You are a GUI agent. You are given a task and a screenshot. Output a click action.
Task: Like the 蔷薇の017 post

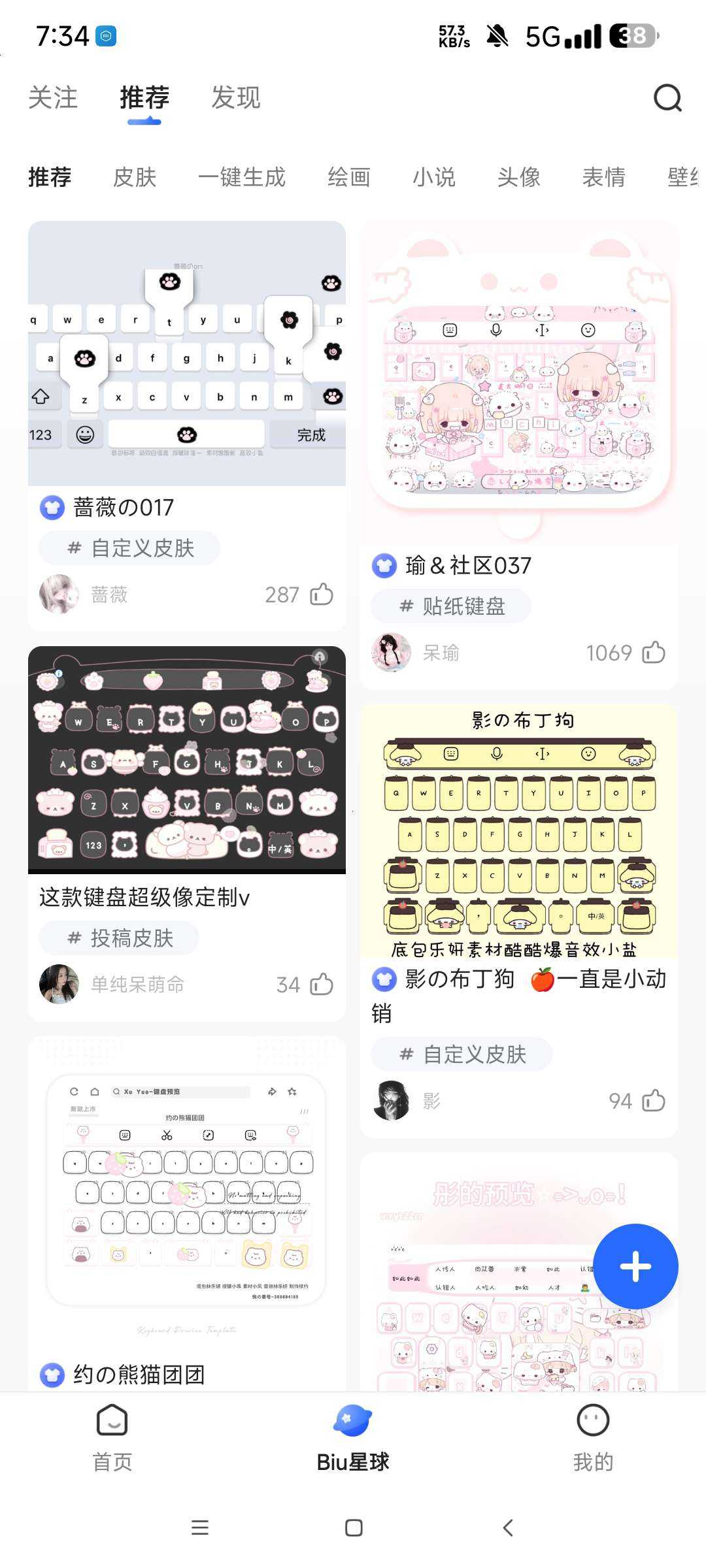pyautogui.click(x=321, y=595)
